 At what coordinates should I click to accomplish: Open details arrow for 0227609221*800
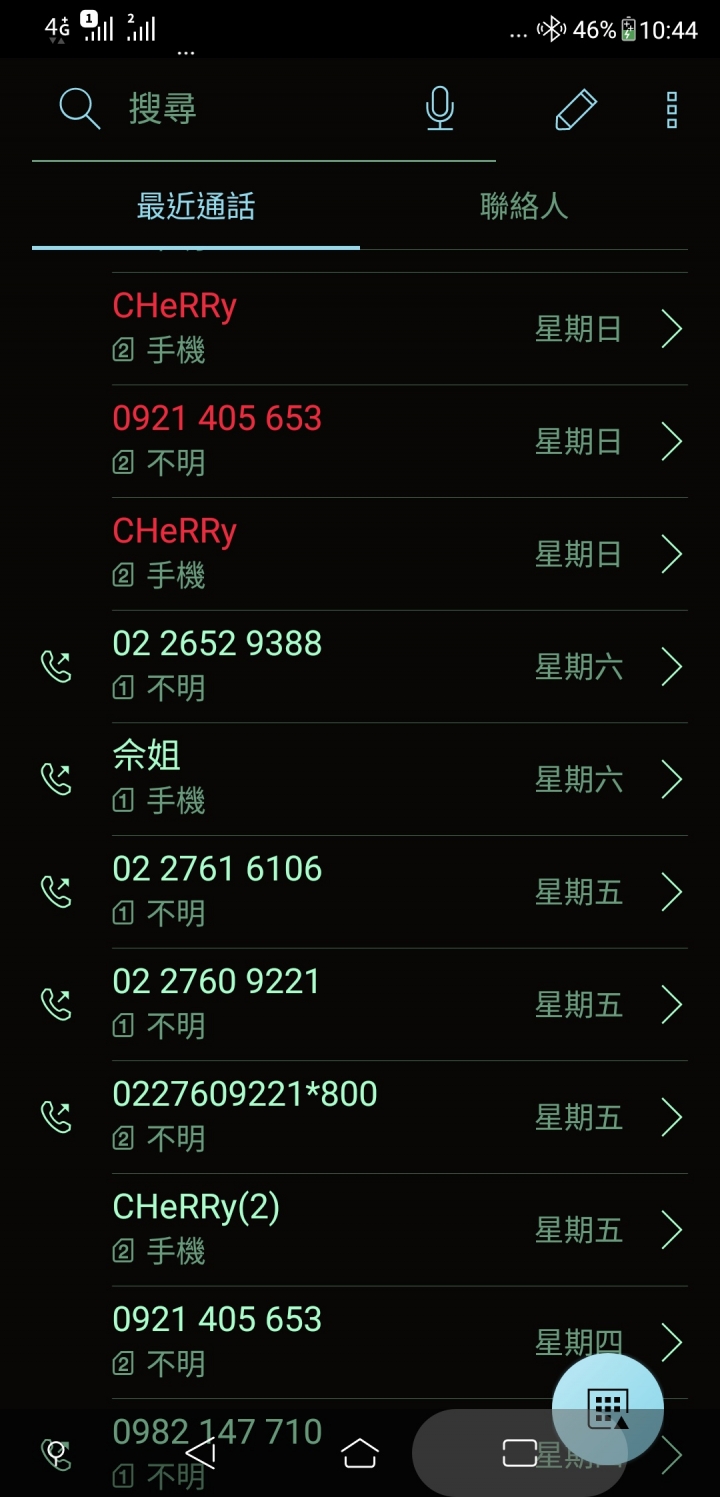click(x=672, y=1117)
